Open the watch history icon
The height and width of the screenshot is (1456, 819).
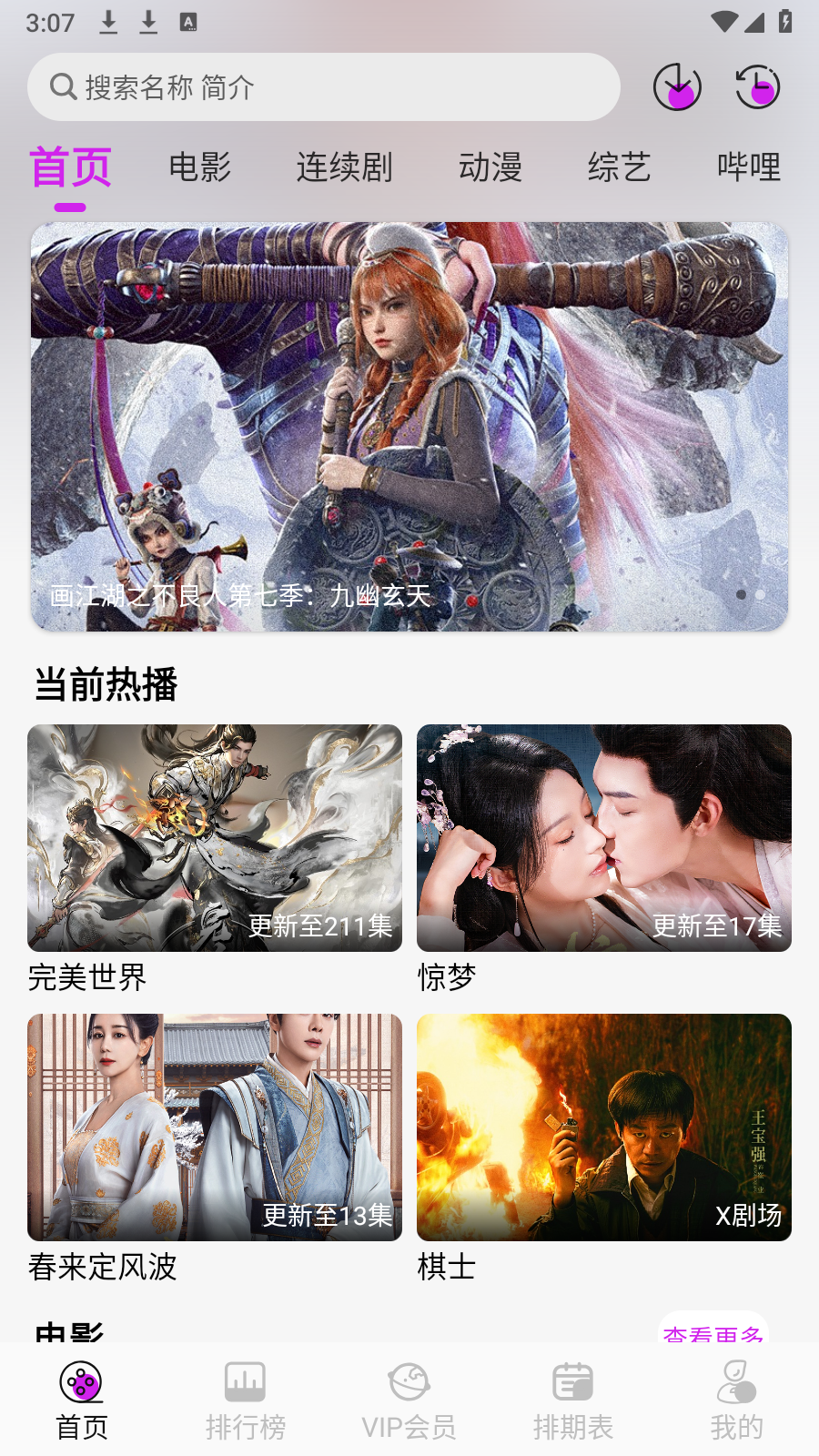pos(757,87)
